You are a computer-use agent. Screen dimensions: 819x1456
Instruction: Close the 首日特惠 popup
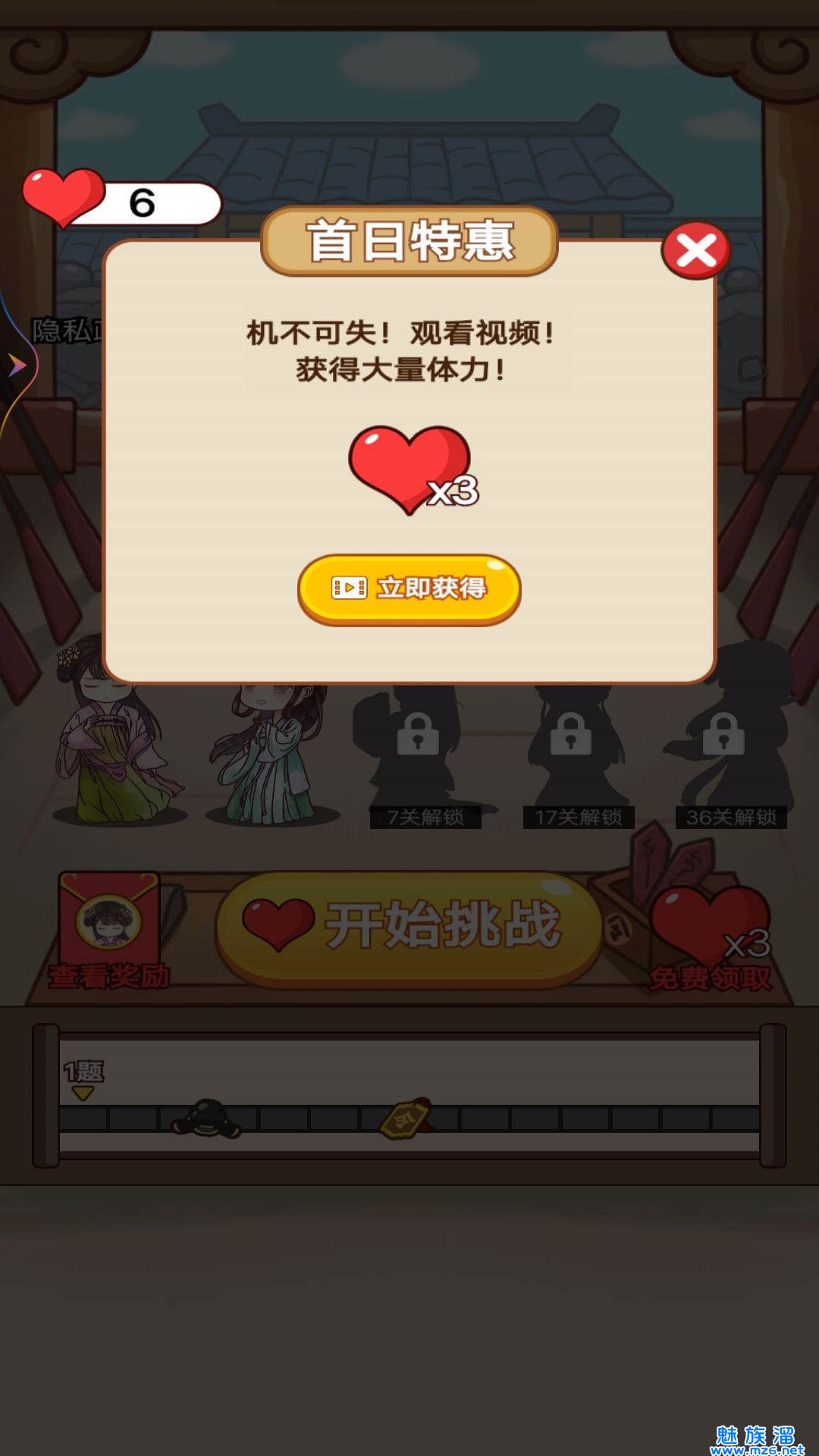click(x=695, y=250)
